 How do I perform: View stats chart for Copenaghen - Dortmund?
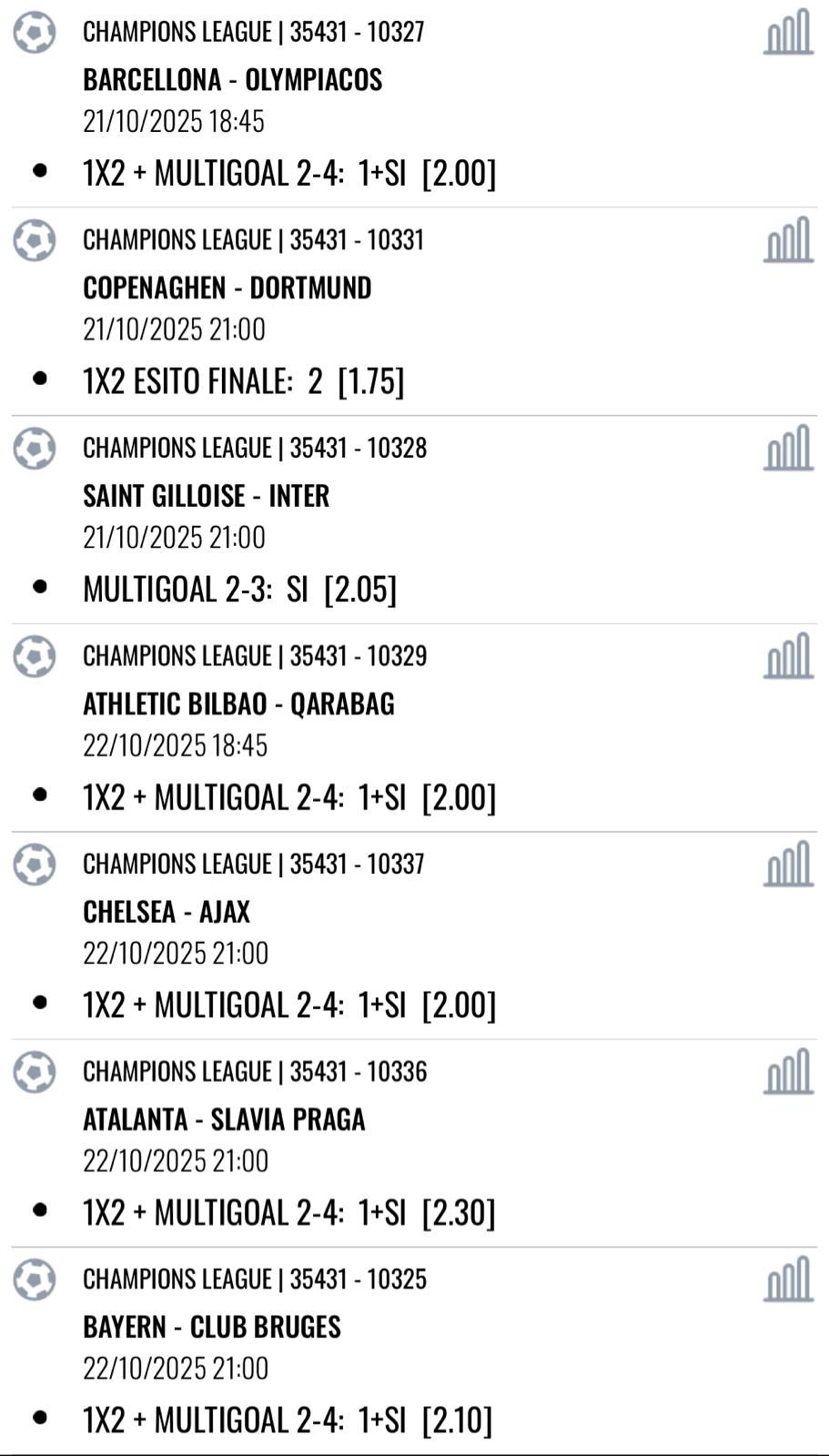click(x=788, y=240)
